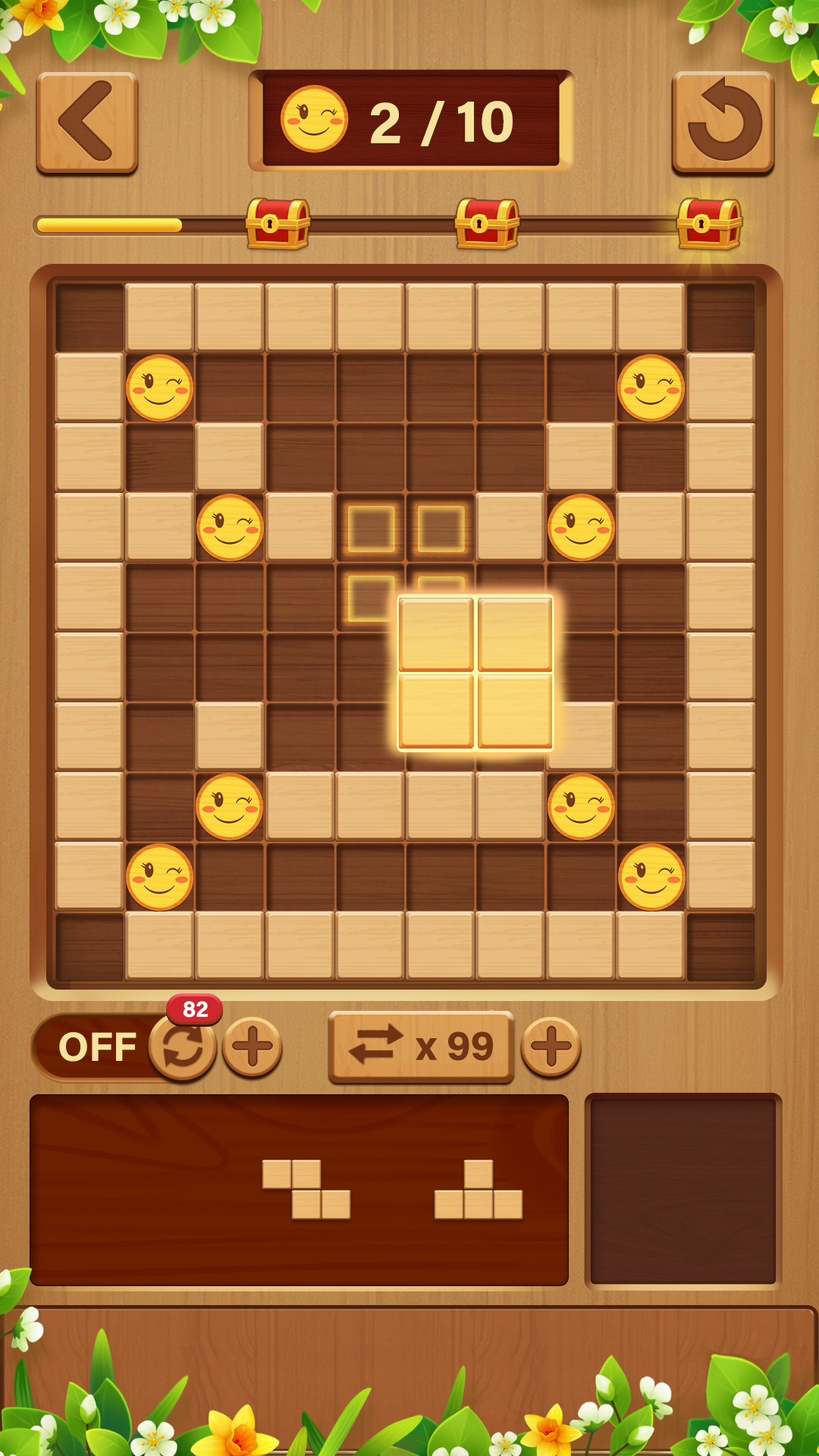Image resolution: width=819 pixels, height=1456 pixels.
Task: Open the first treasure chest on progress bar
Action: point(278,224)
